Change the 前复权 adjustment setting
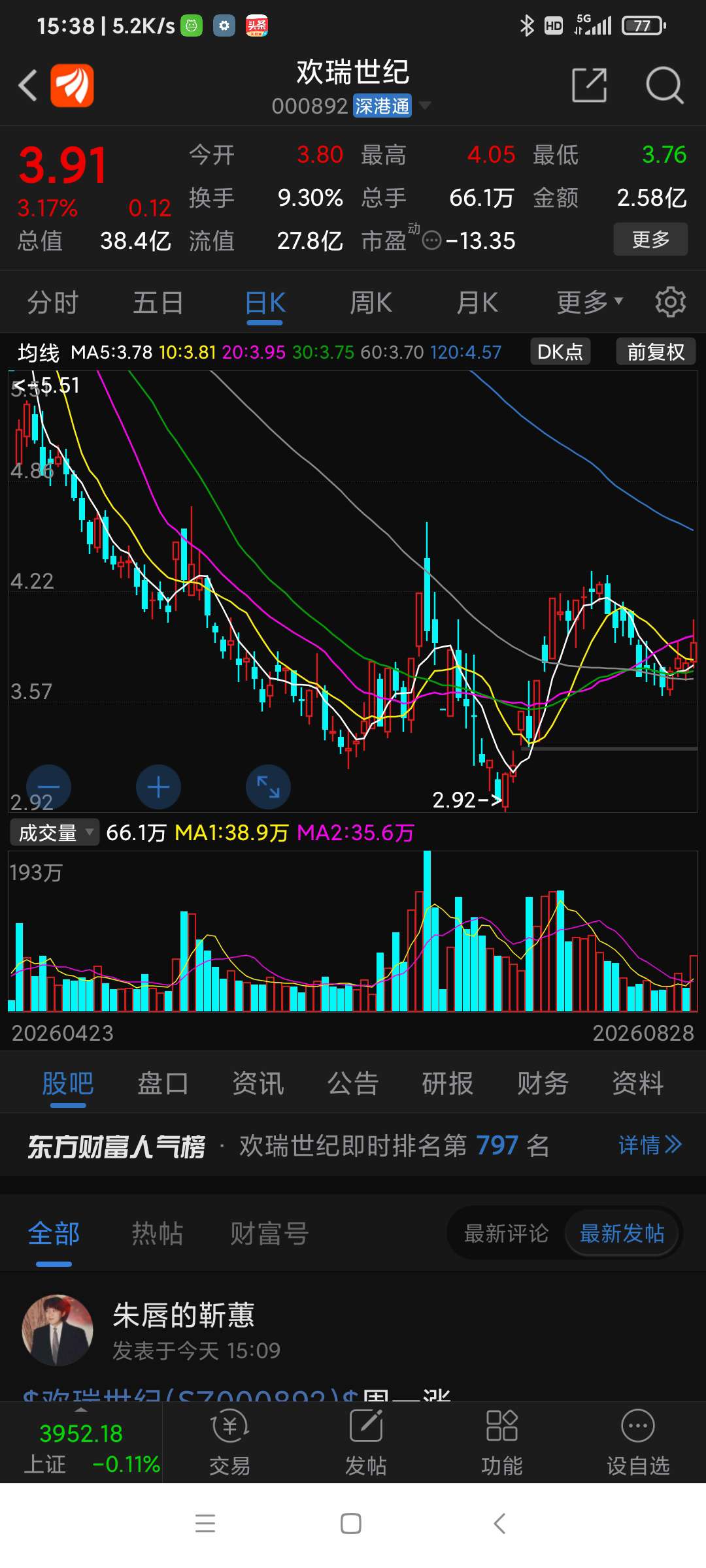This screenshot has height=1568, width=706. click(656, 352)
